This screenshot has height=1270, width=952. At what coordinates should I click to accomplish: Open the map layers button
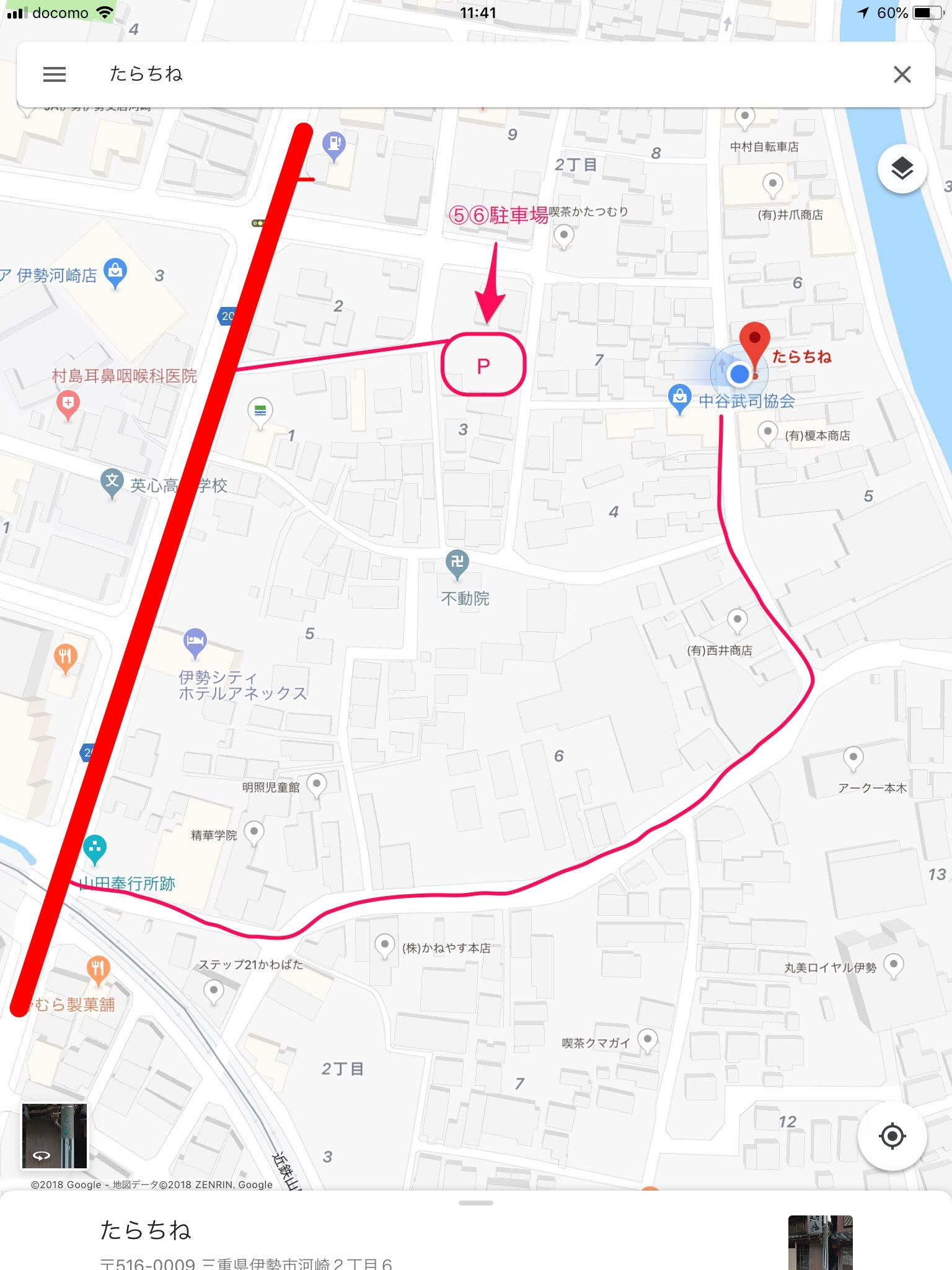[902, 169]
